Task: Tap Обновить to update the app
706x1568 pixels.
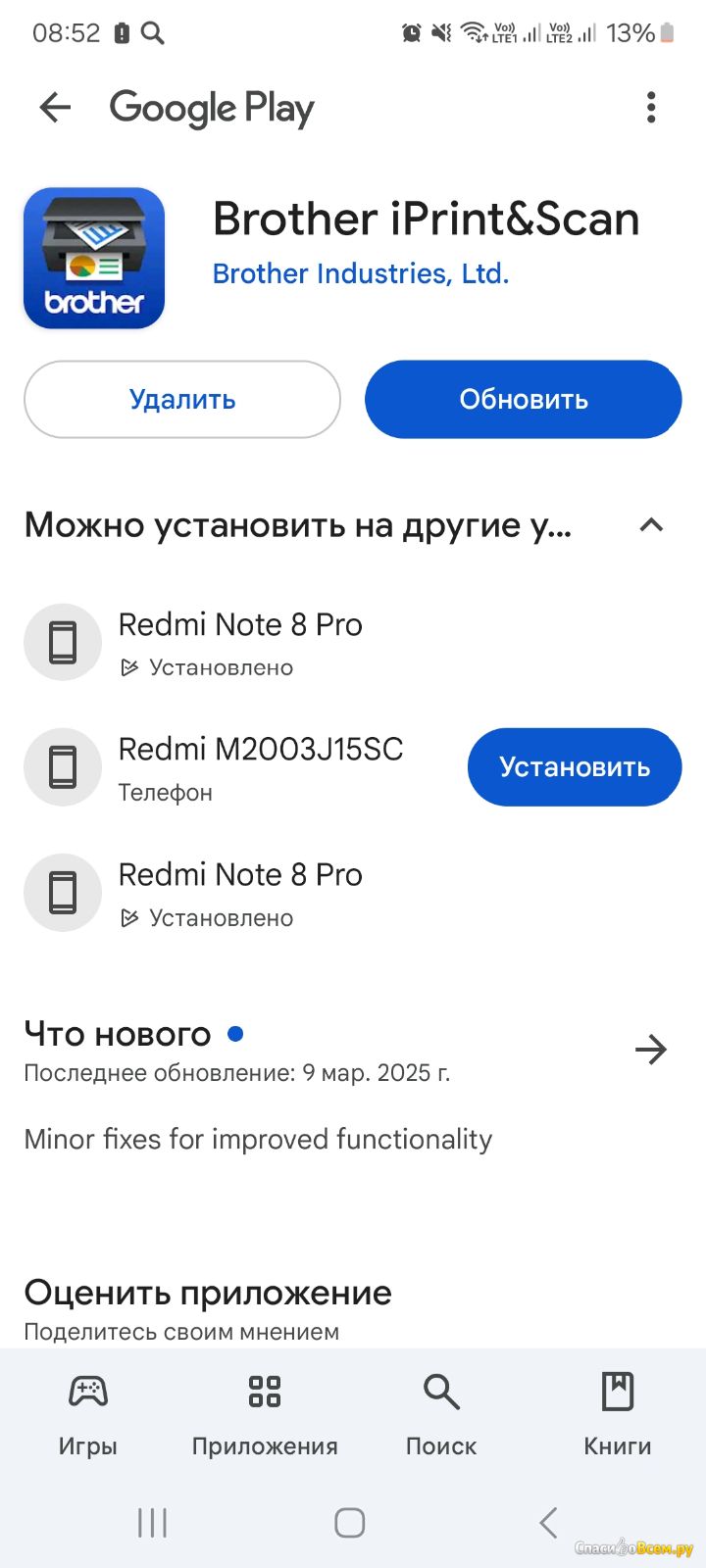Action: coord(524,399)
